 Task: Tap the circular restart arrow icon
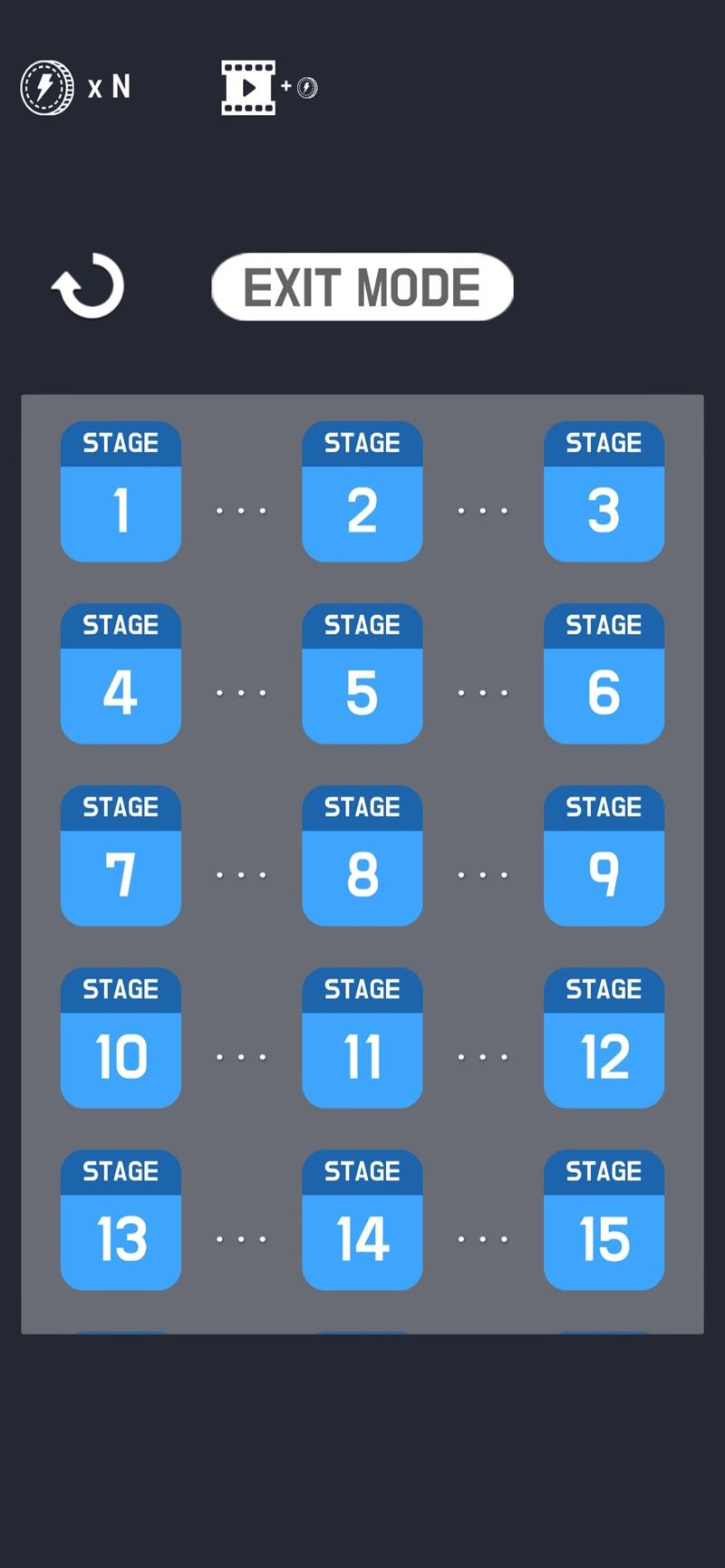click(89, 286)
